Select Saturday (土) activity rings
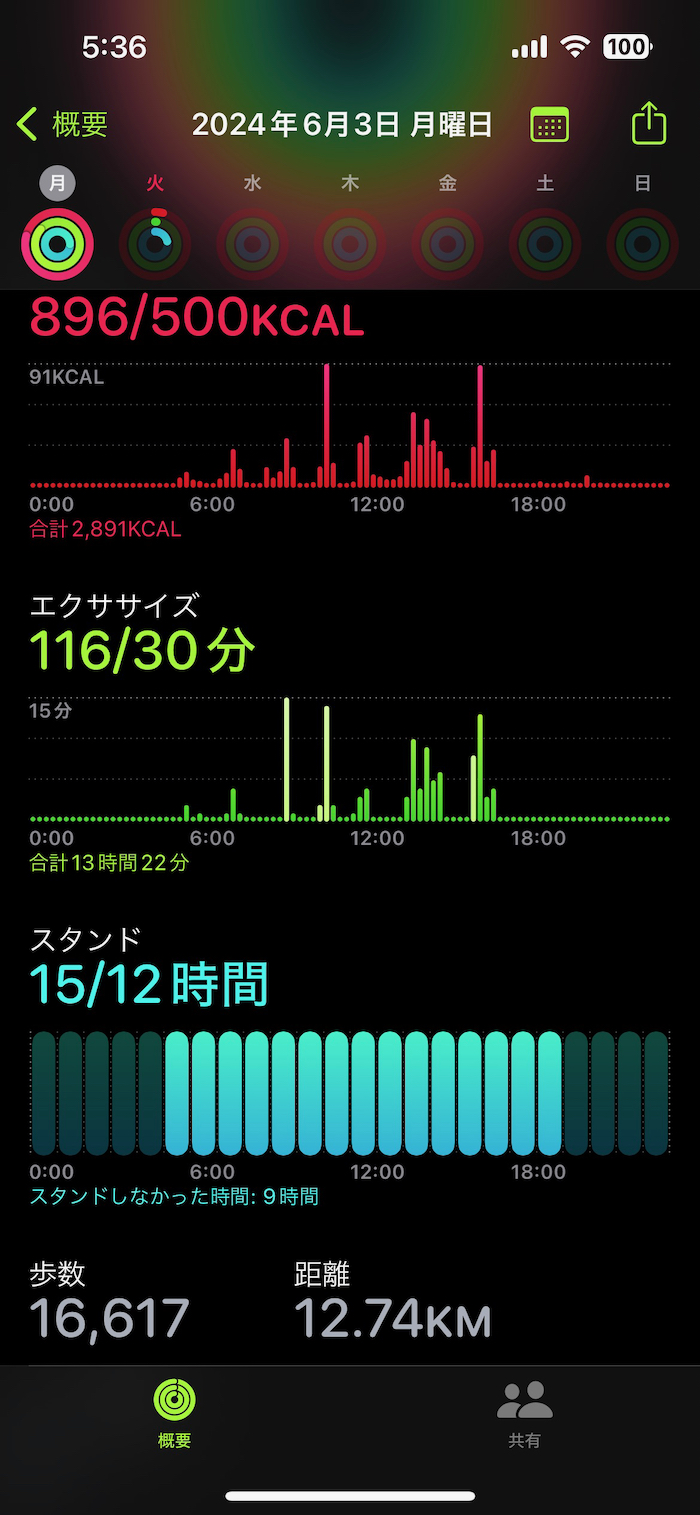The width and height of the screenshot is (700, 1515). (545, 243)
